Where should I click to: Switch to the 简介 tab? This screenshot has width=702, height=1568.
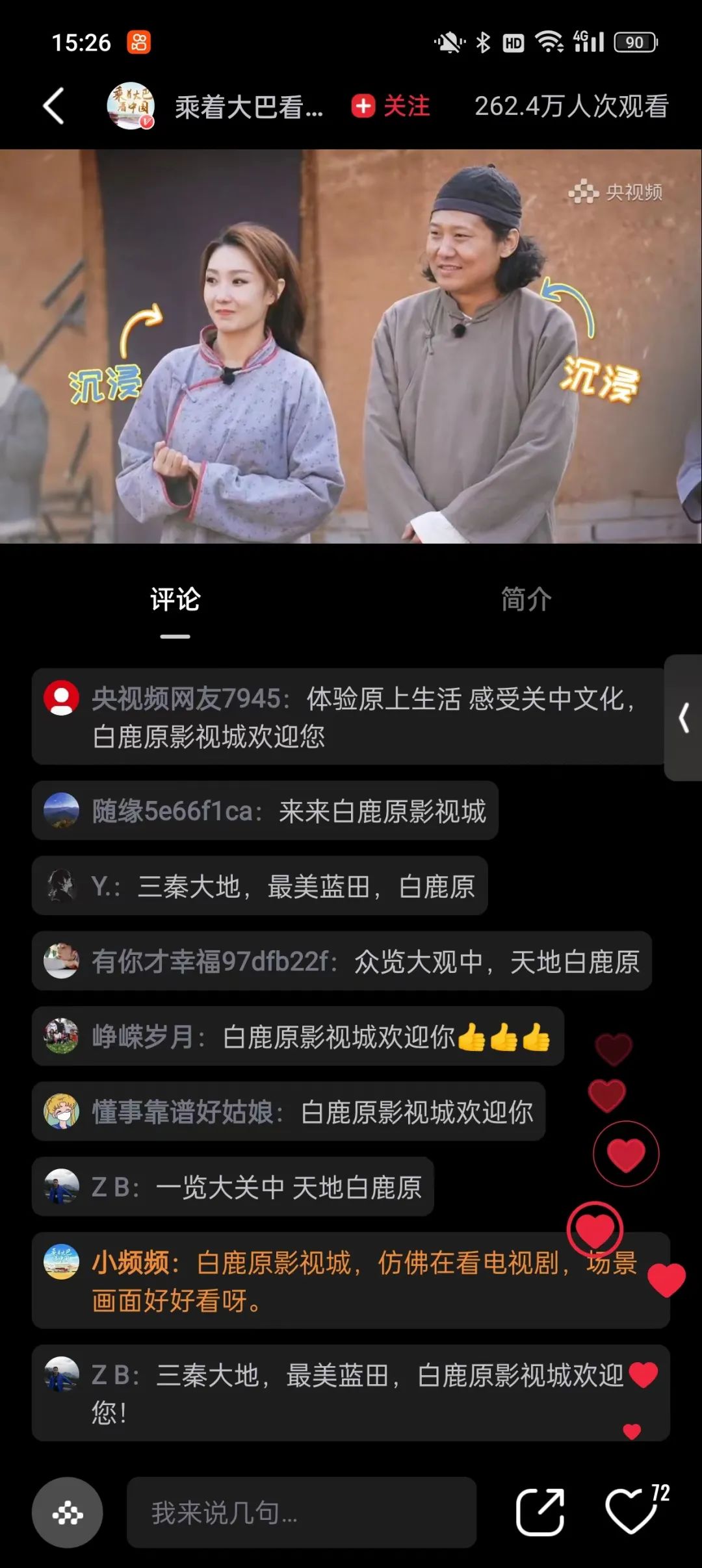(x=526, y=600)
